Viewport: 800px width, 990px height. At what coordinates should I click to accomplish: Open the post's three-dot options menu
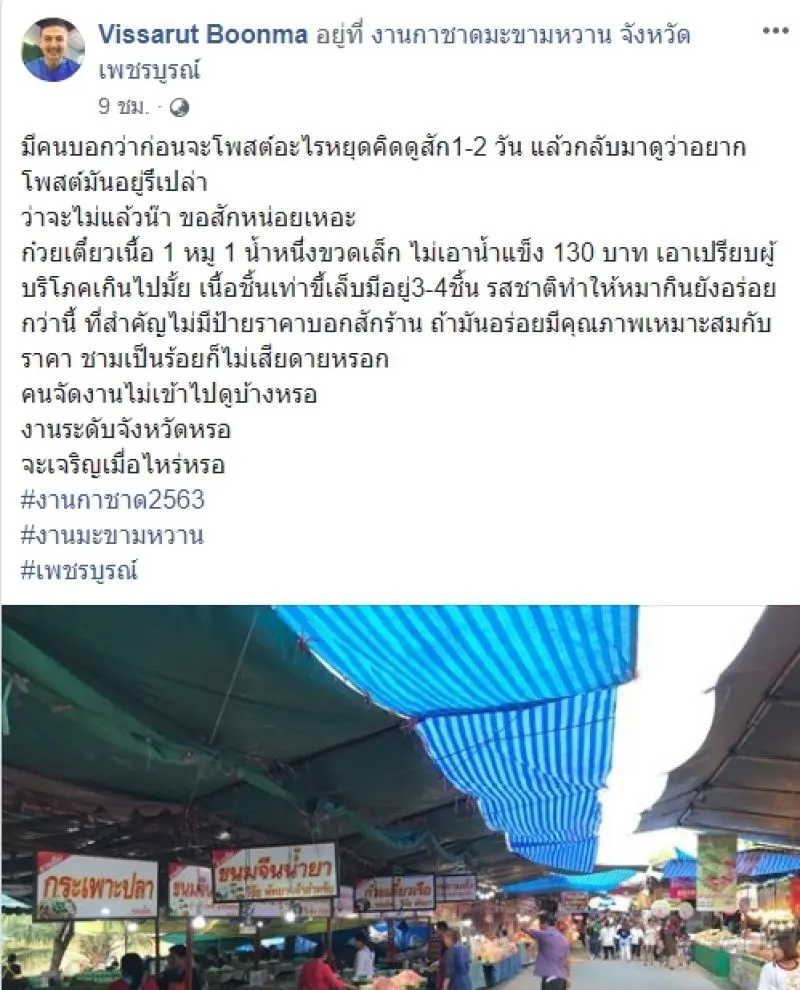coord(774,31)
